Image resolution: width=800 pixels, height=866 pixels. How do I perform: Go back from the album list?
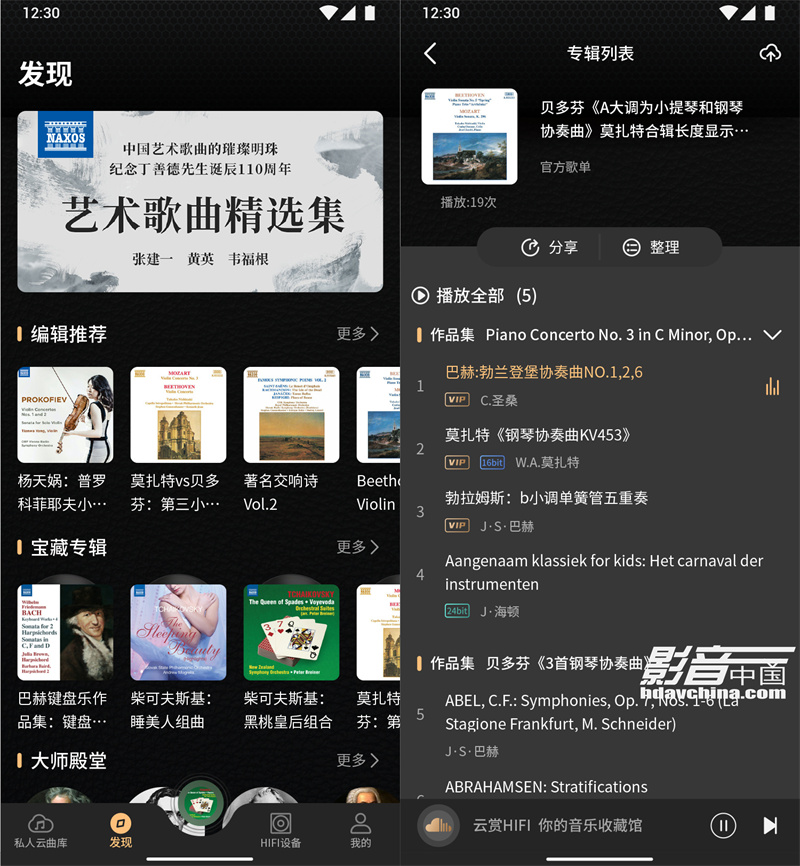coord(430,54)
